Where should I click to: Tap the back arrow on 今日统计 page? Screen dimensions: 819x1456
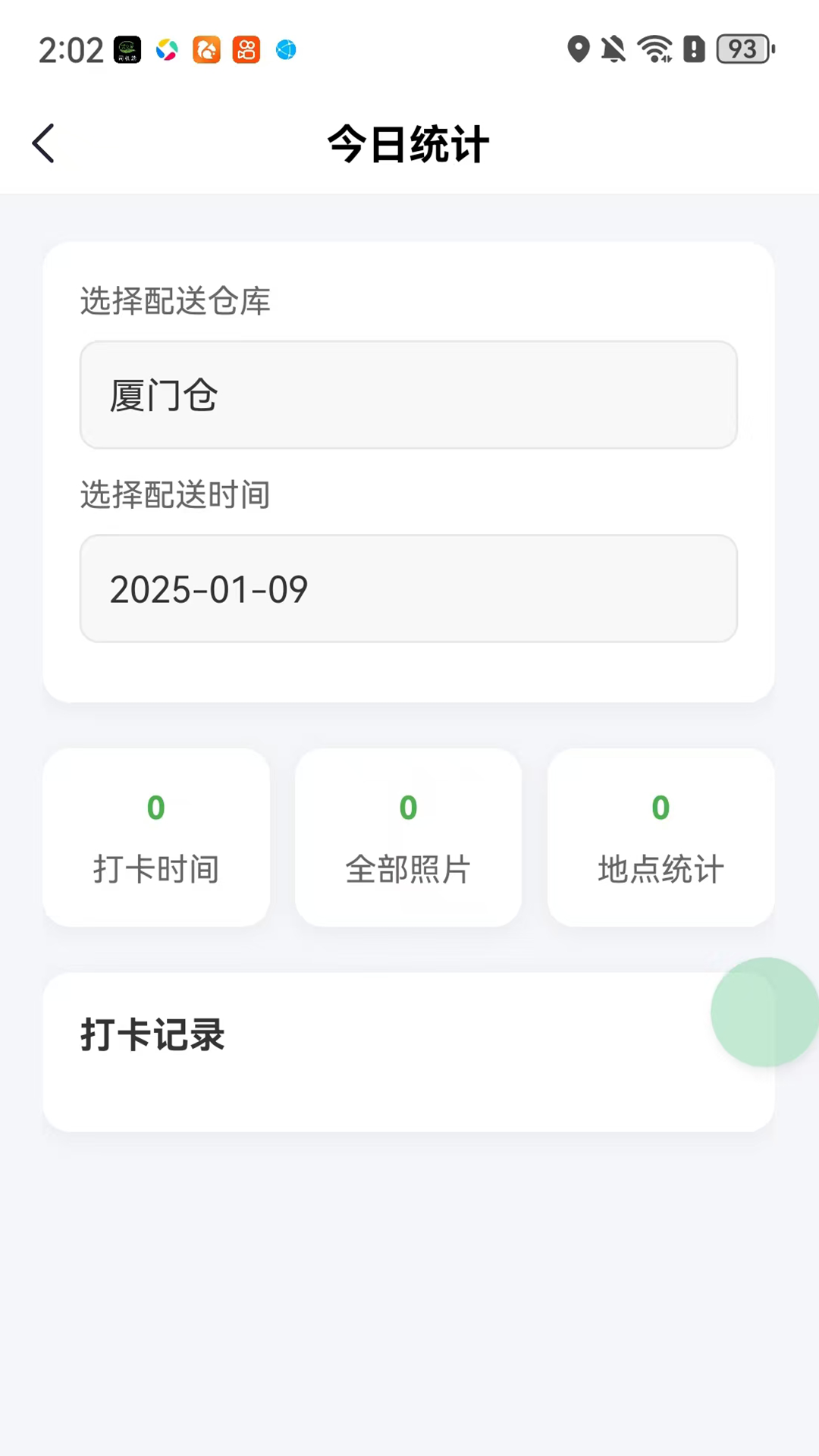coord(43,143)
